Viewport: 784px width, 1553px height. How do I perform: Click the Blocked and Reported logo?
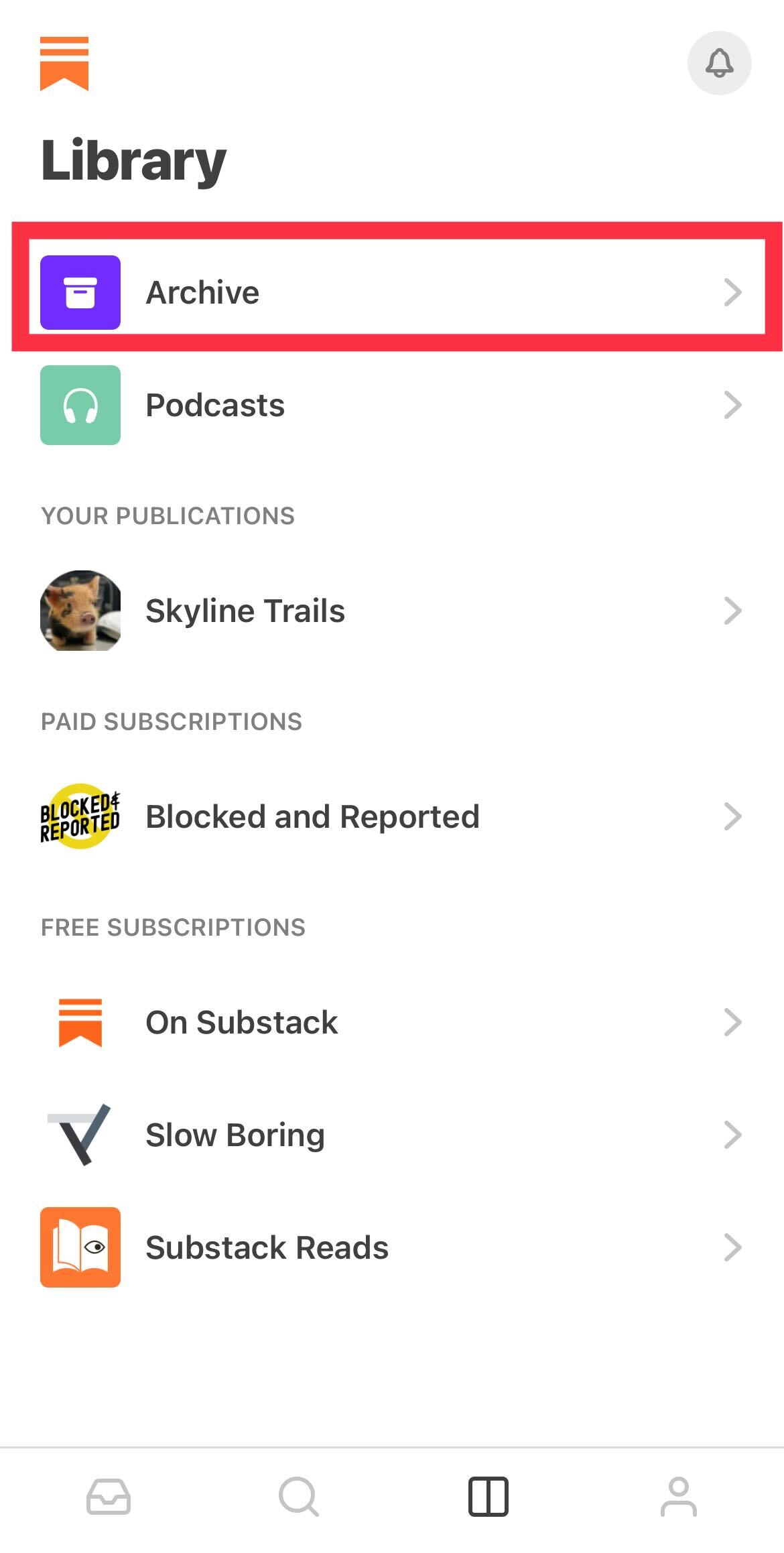click(x=80, y=816)
